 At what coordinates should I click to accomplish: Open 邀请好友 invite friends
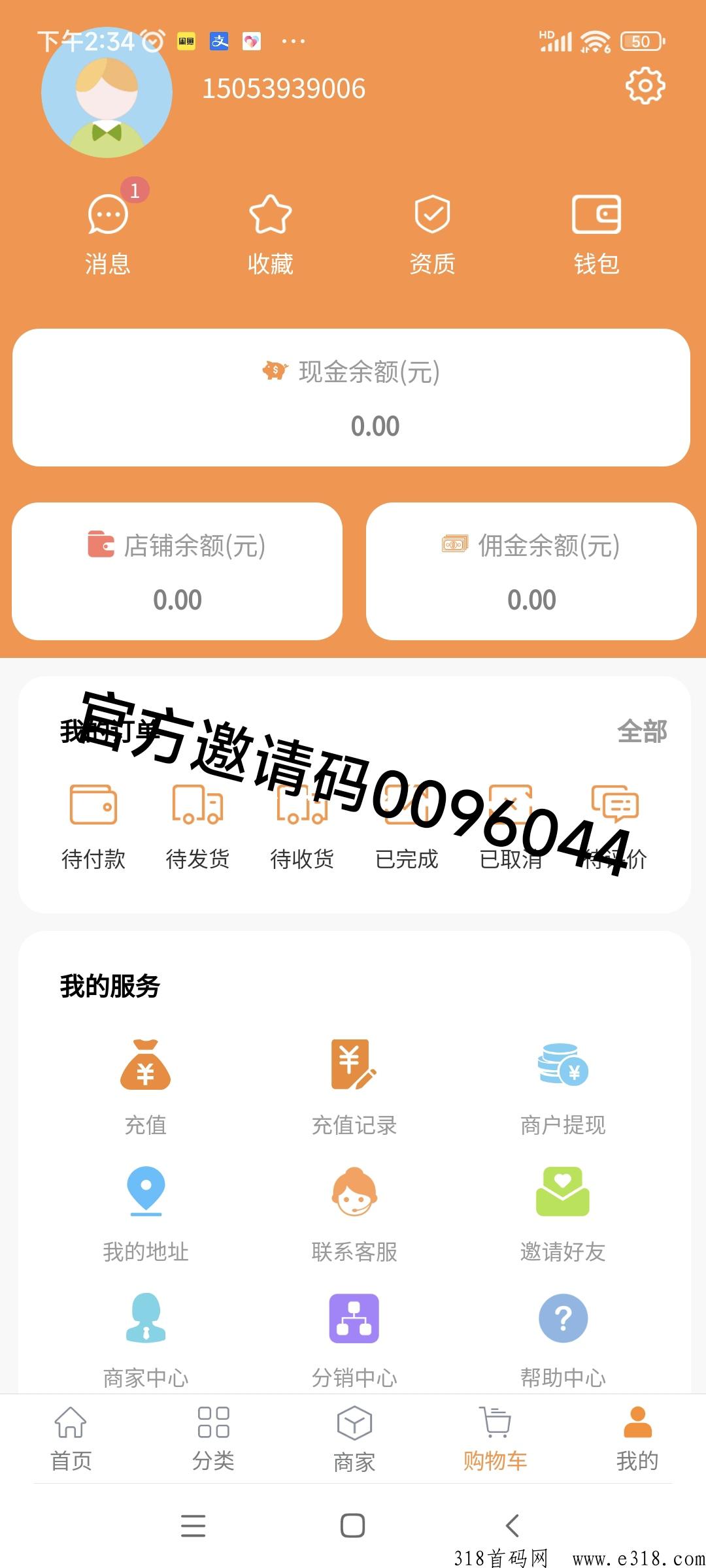[x=563, y=1213]
